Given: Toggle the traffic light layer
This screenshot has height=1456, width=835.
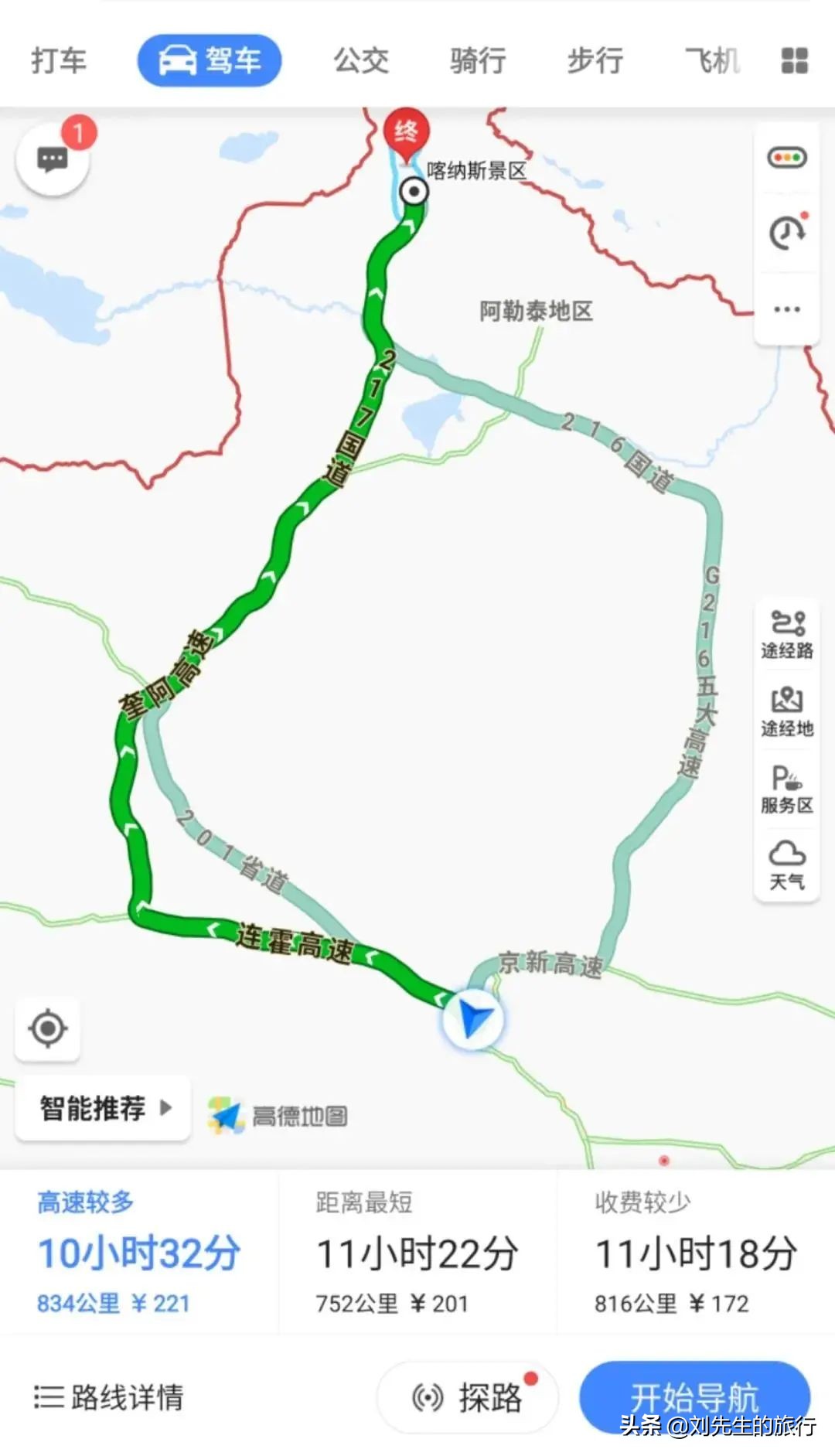Looking at the screenshot, I should 787,159.
